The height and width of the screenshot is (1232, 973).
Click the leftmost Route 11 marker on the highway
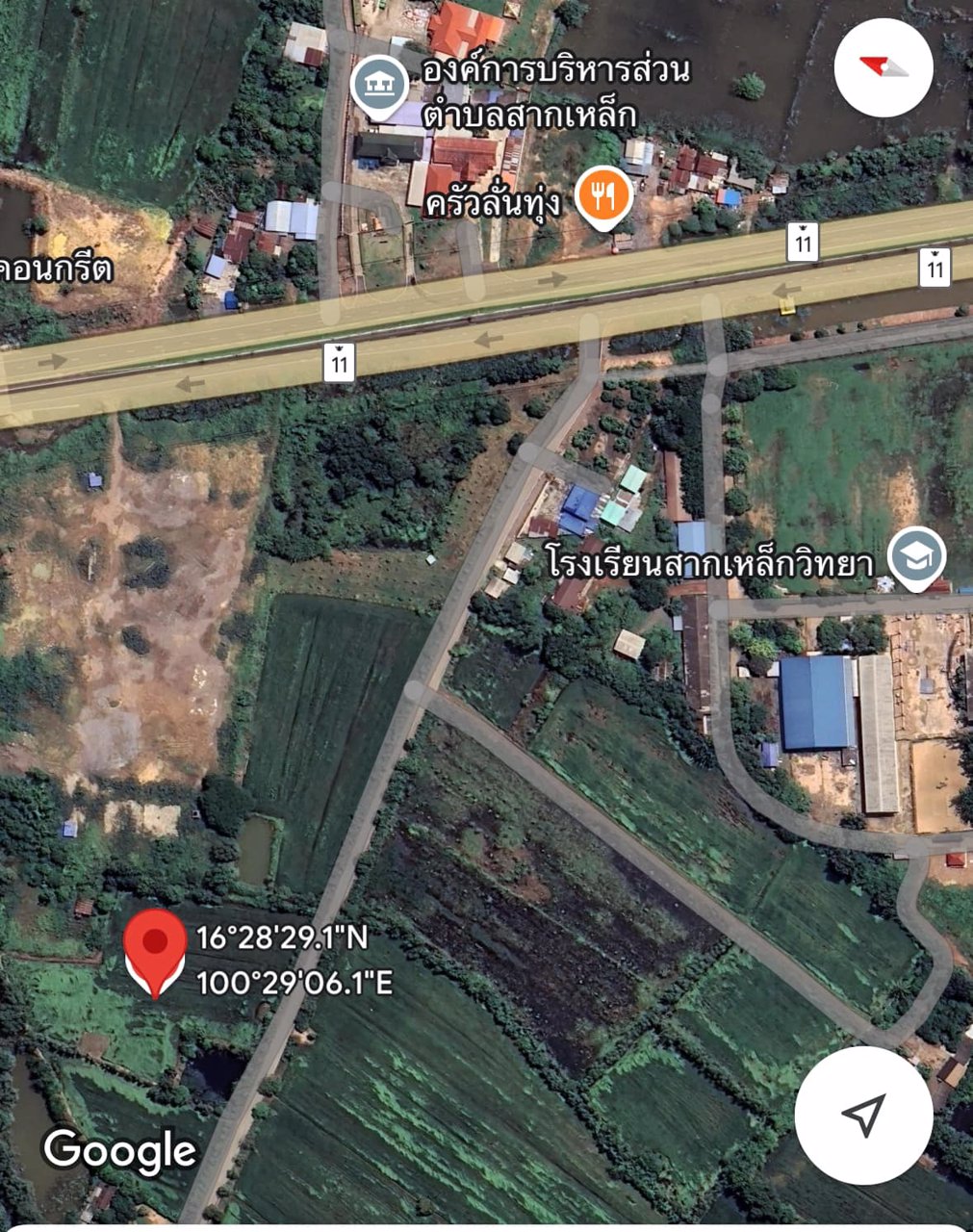click(338, 363)
